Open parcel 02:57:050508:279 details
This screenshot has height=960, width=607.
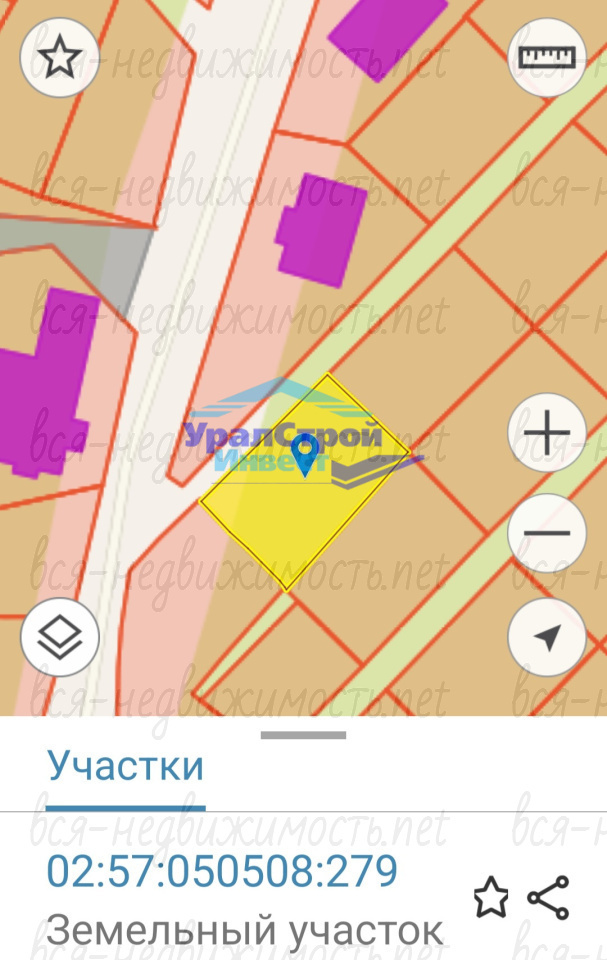pyautogui.click(x=222, y=871)
